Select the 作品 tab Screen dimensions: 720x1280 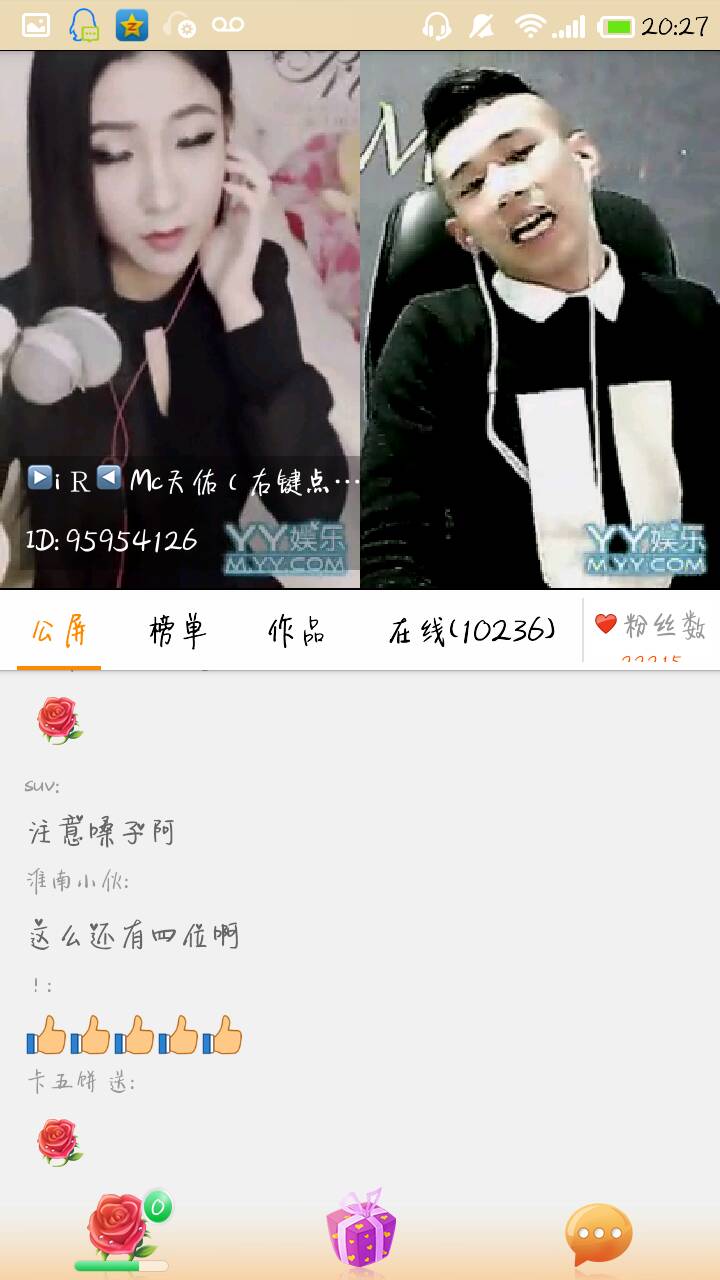click(x=296, y=630)
